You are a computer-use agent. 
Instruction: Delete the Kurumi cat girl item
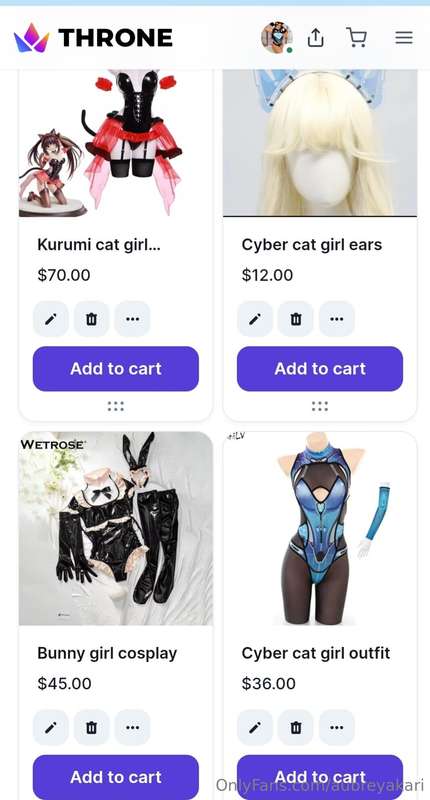(x=91, y=319)
